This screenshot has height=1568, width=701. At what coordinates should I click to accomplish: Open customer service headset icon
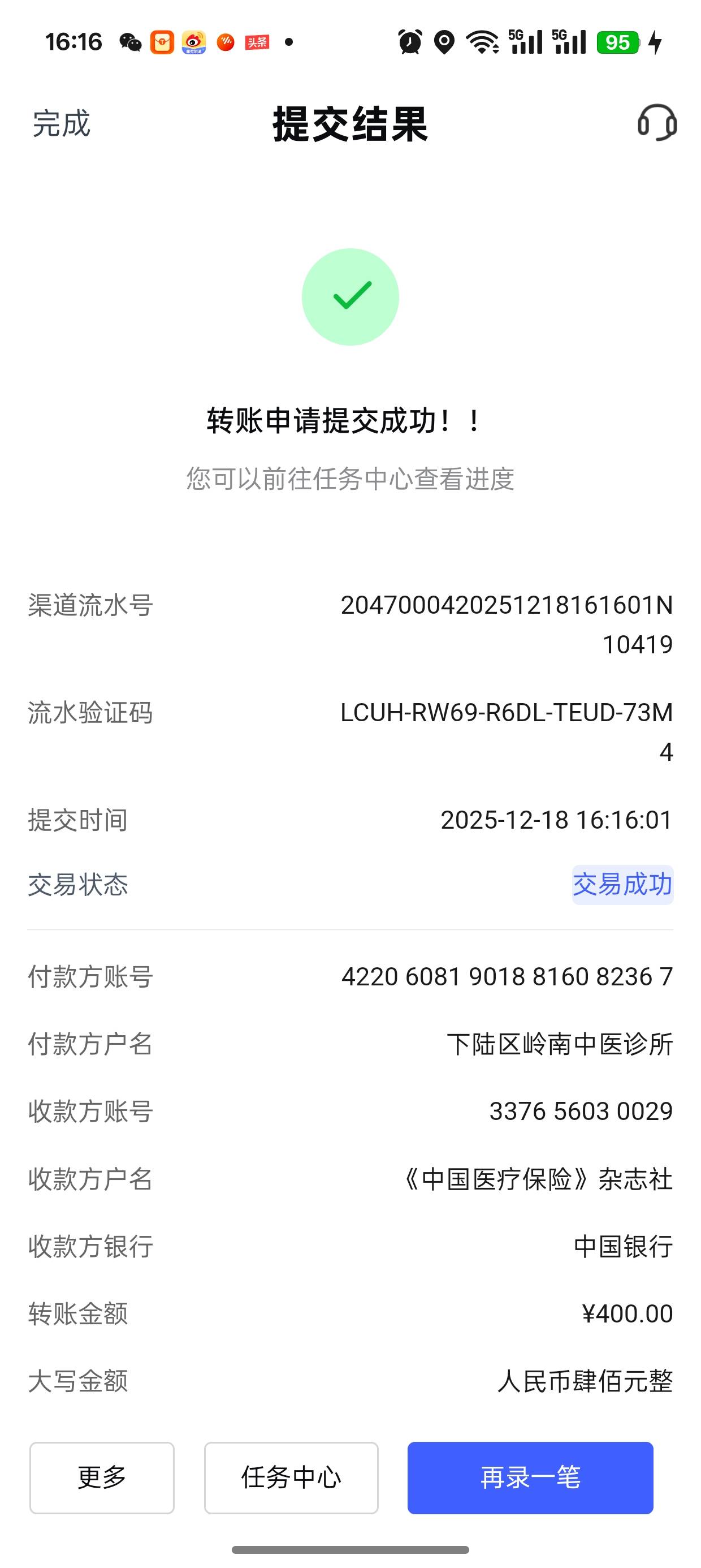coord(656,122)
